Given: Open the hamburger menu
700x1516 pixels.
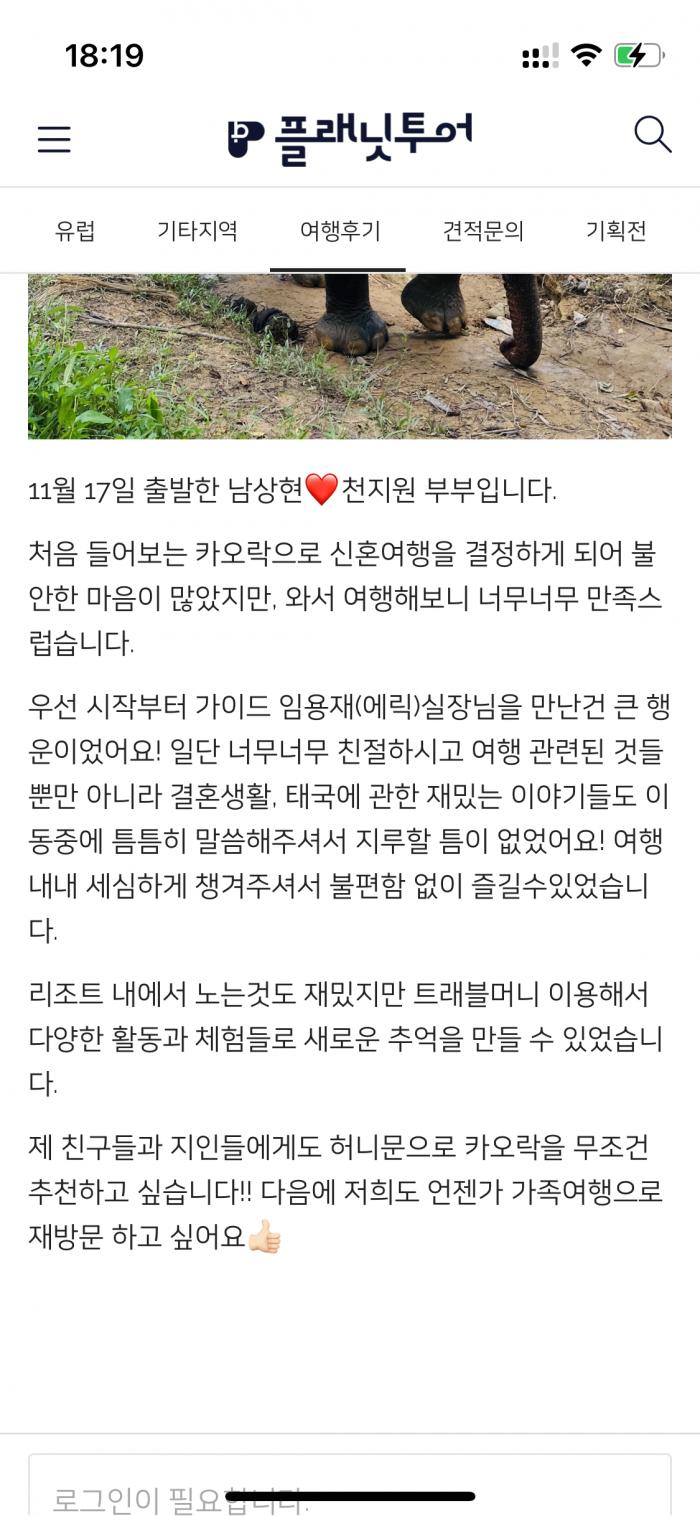Looking at the screenshot, I should coord(54,138).
